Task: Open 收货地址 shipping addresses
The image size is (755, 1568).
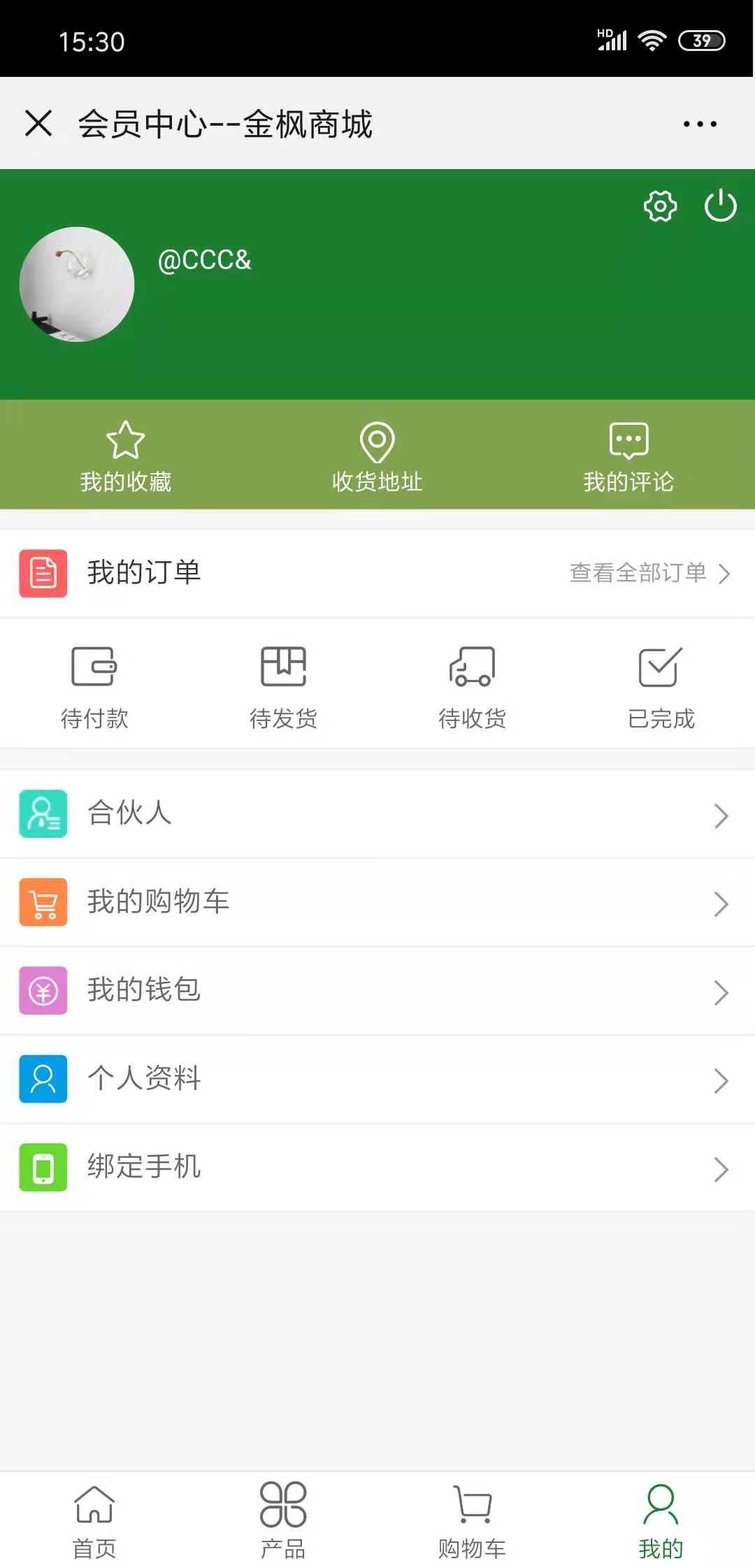Action: 377,456
